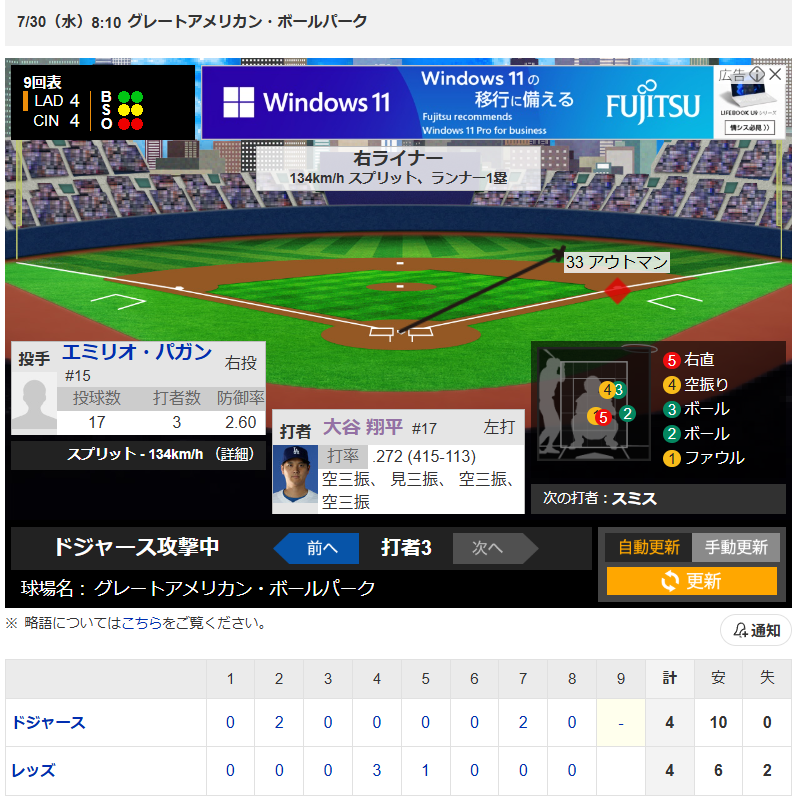Open the ドジャース team page
Viewport: 799px width, 796px height.
(x=48, y=722)
